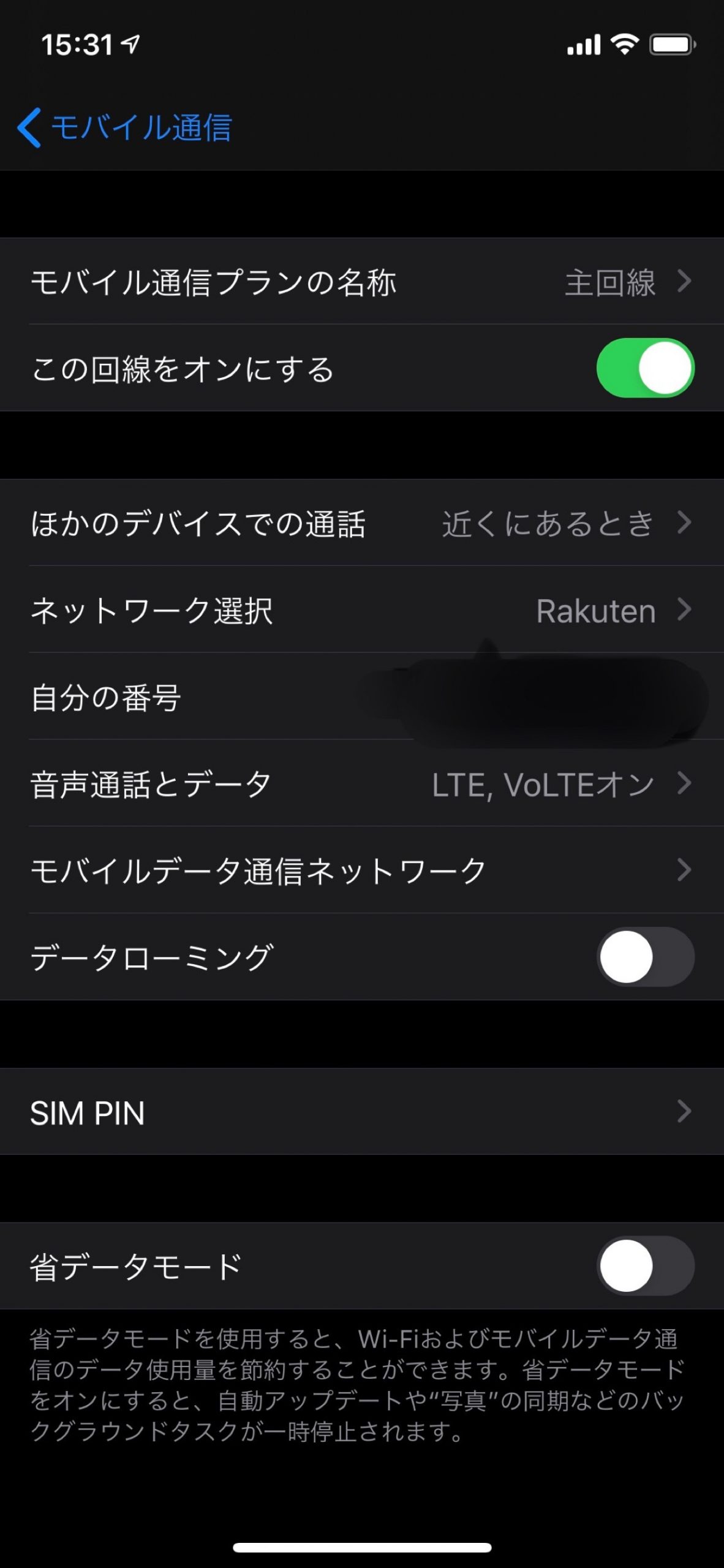
Task: Open モバイル通信プランの名称 row
Action: [x=362, y=282]
